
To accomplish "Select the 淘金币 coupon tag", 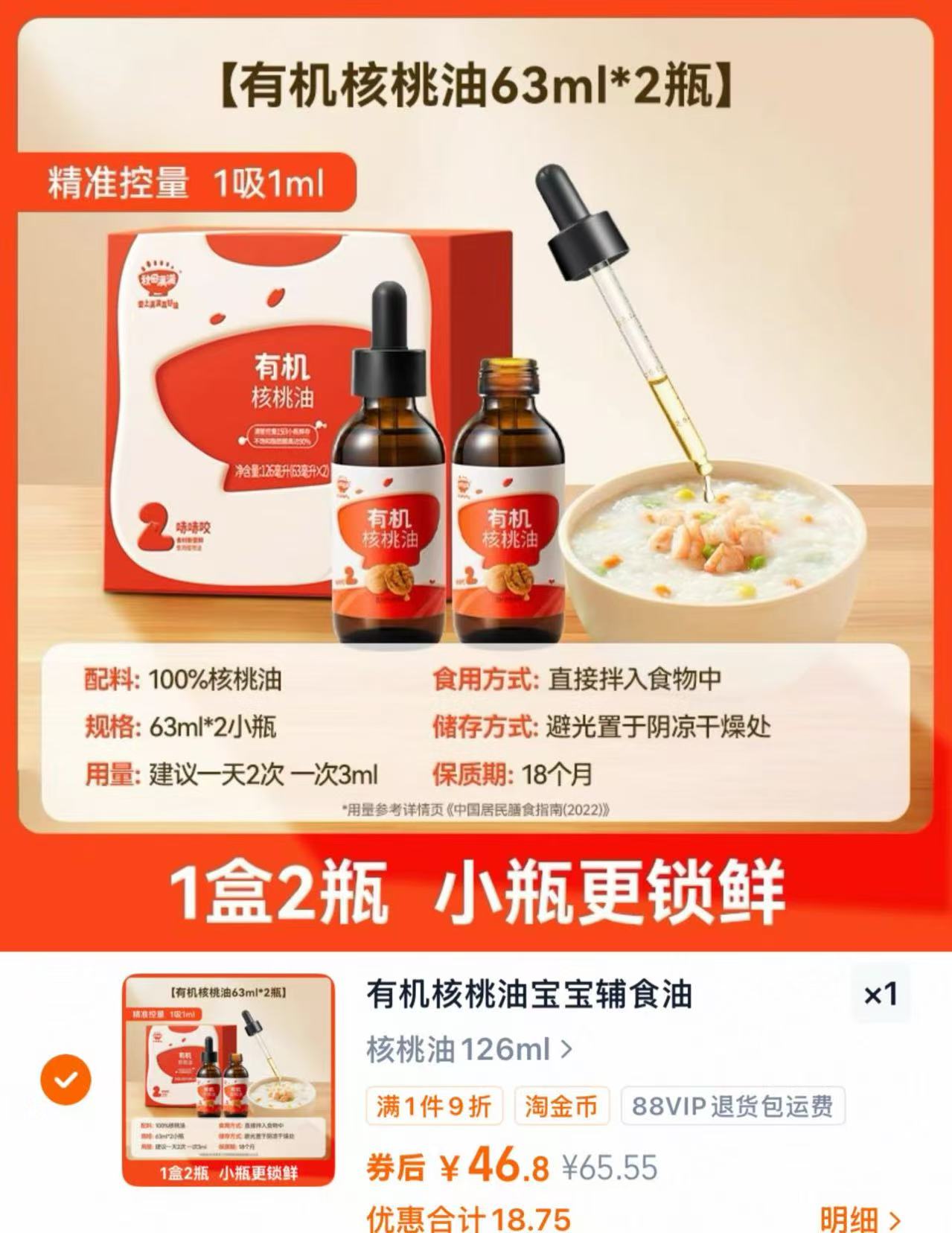I will (562, 1108).
